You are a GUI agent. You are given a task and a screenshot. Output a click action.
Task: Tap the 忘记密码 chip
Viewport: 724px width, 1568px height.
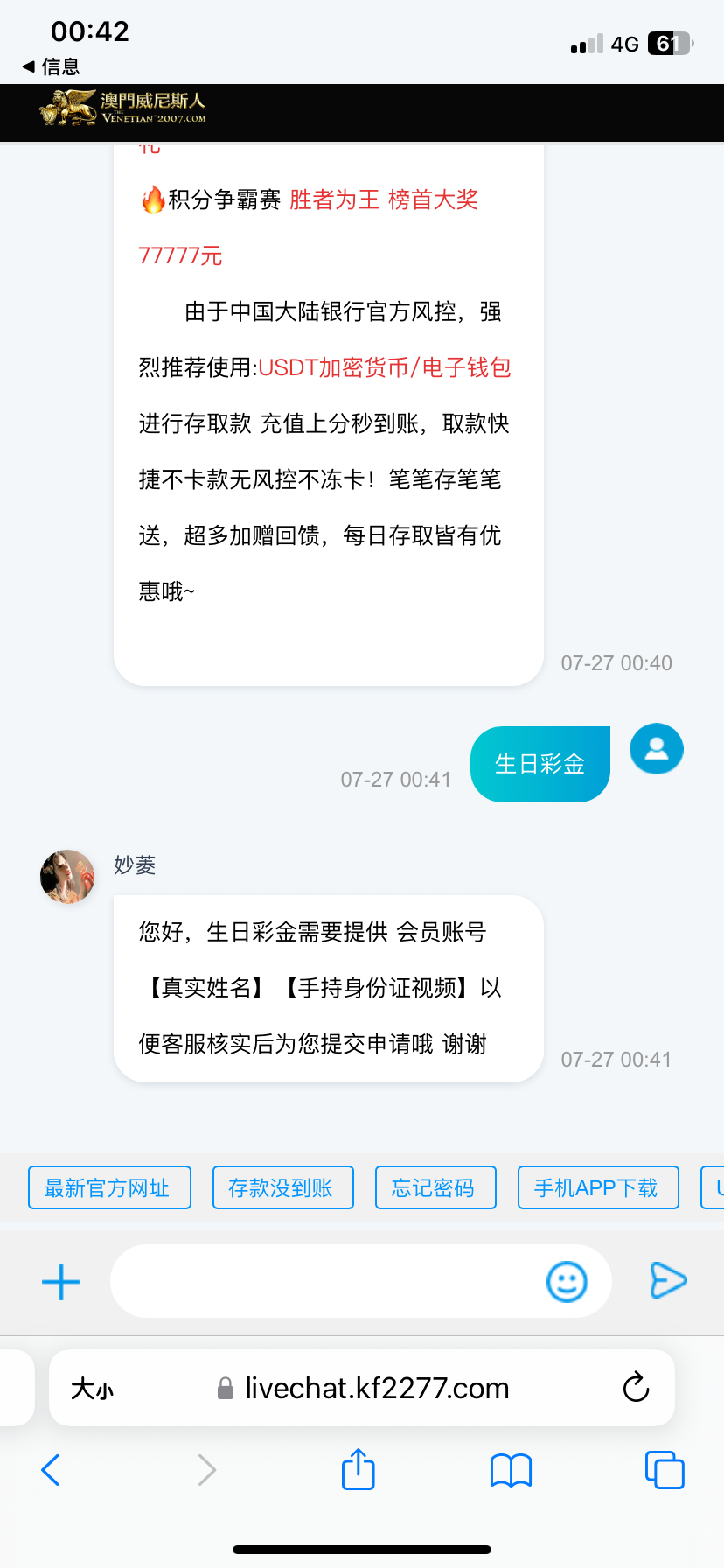click(x=435, y=1187)
